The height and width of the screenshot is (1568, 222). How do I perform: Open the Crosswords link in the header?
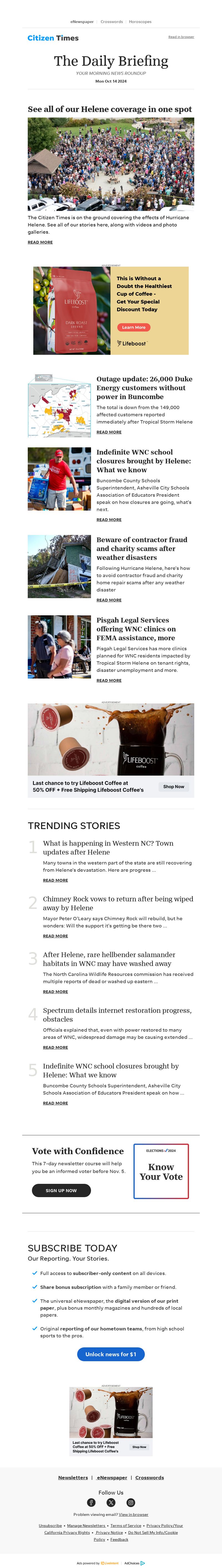click(x=112, y=21)
